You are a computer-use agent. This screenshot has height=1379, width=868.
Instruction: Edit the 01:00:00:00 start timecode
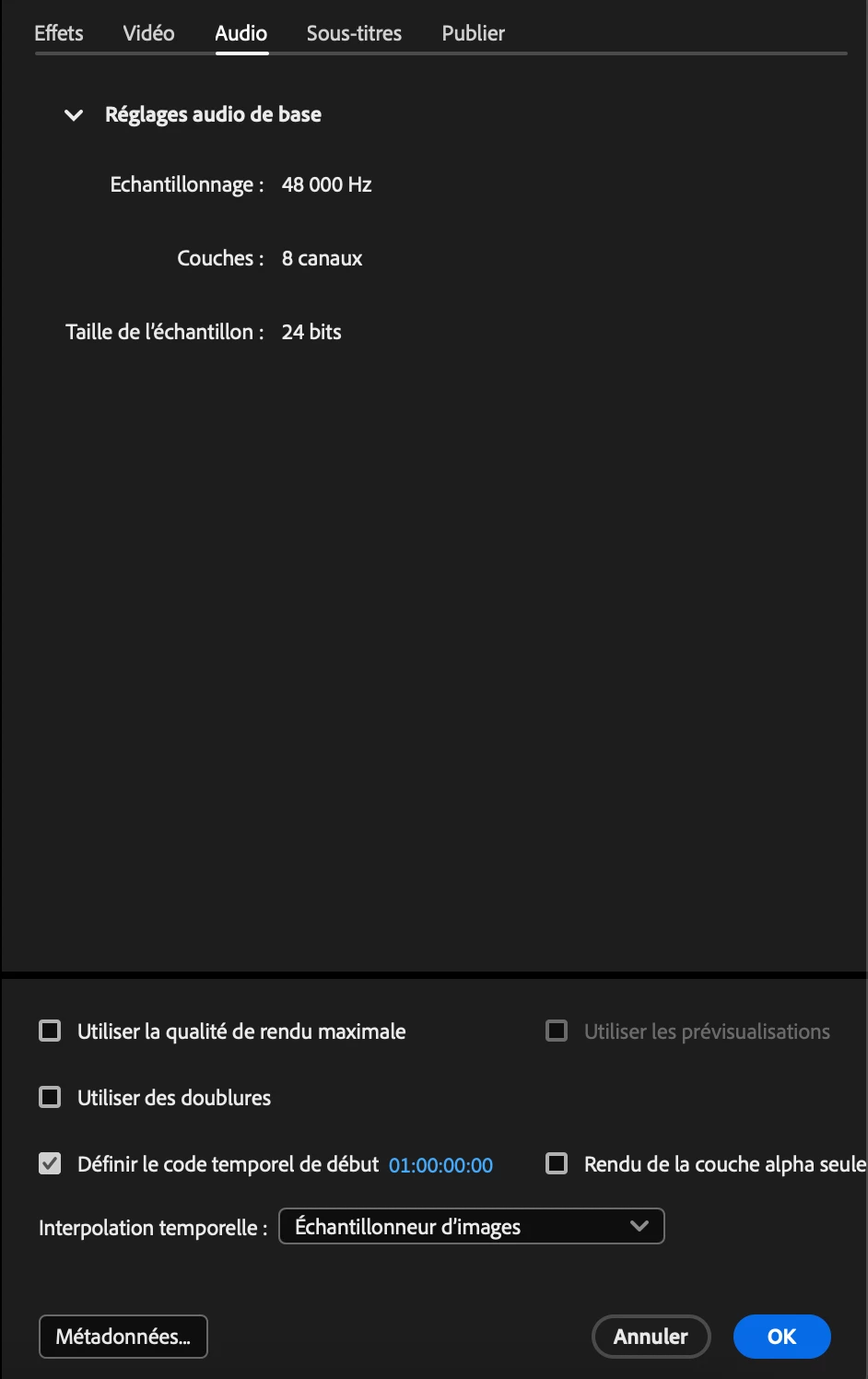click(440, 1165)
